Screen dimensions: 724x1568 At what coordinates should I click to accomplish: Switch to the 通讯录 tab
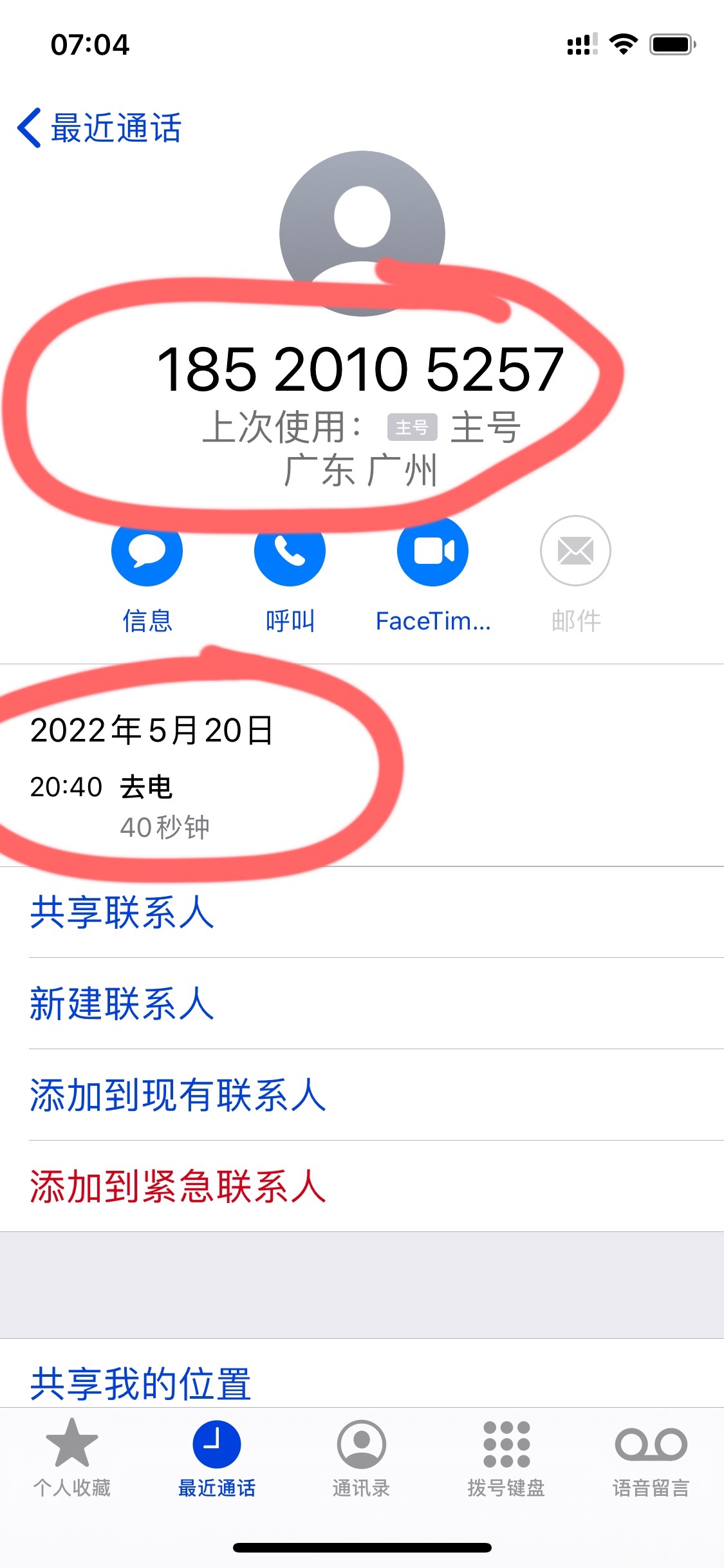(x=361, y=1457)
